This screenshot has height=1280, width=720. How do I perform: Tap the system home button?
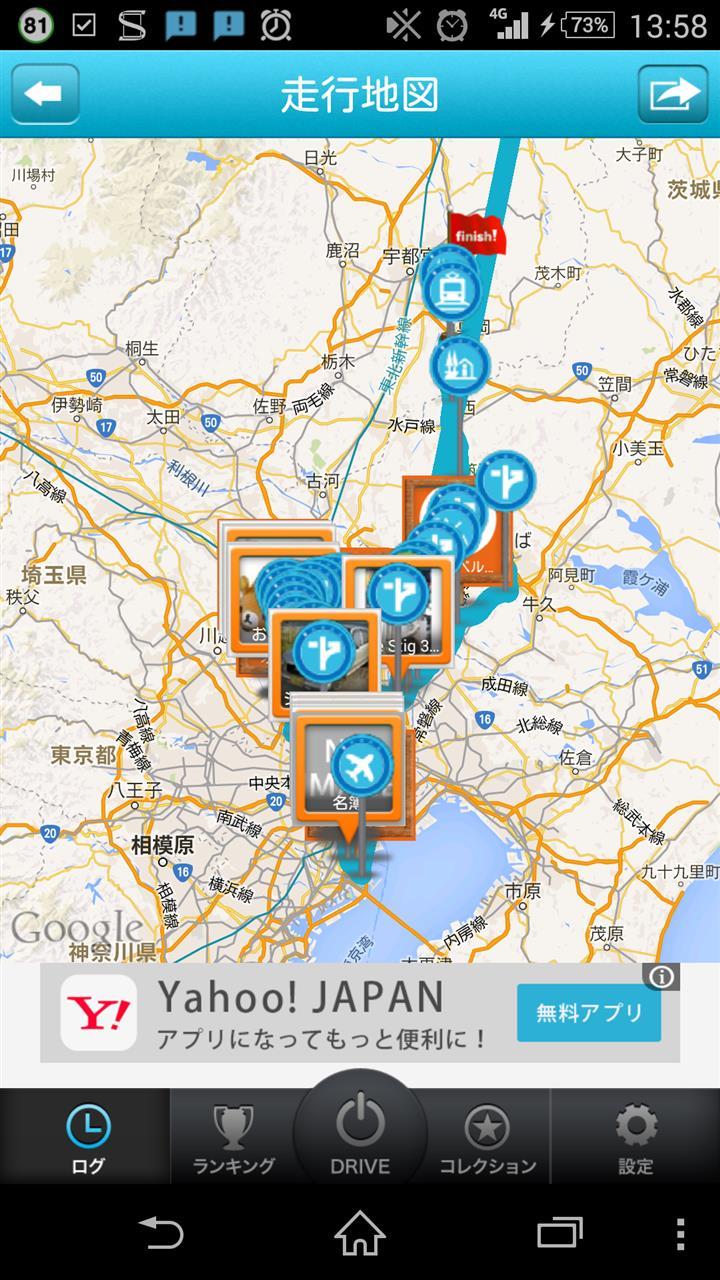(360, 1233)
